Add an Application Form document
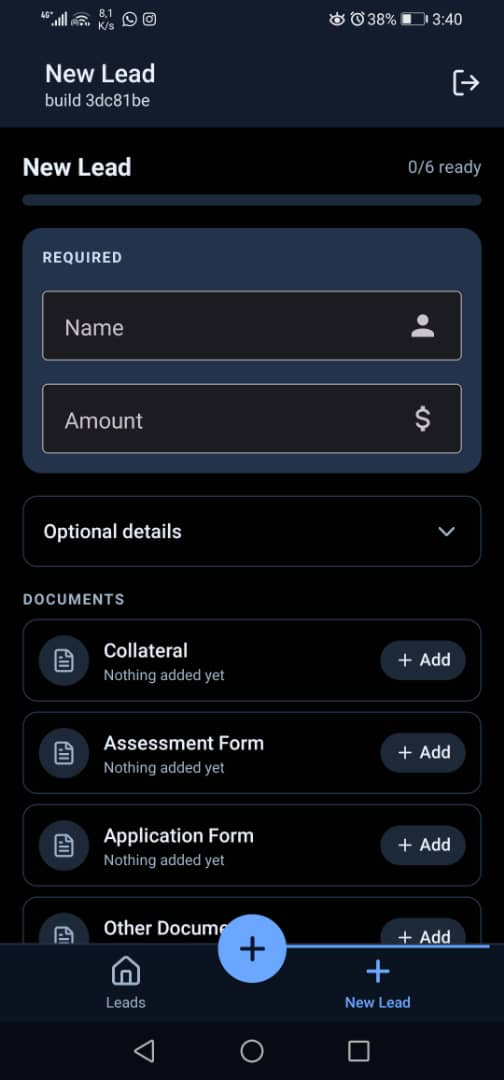The height and width of the screenshot is (1080, 504). click(x=423, y=844)
